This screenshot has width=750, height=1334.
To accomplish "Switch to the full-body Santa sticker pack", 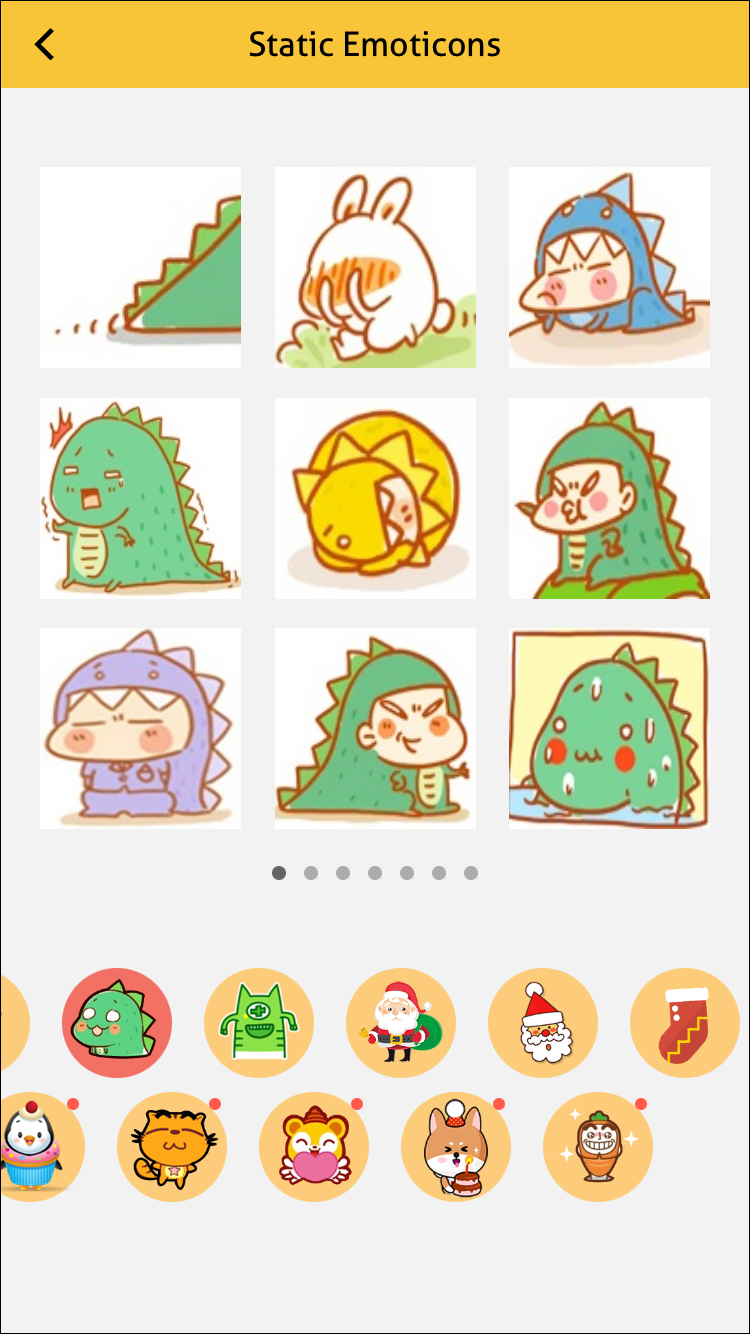I will 401,1023.
